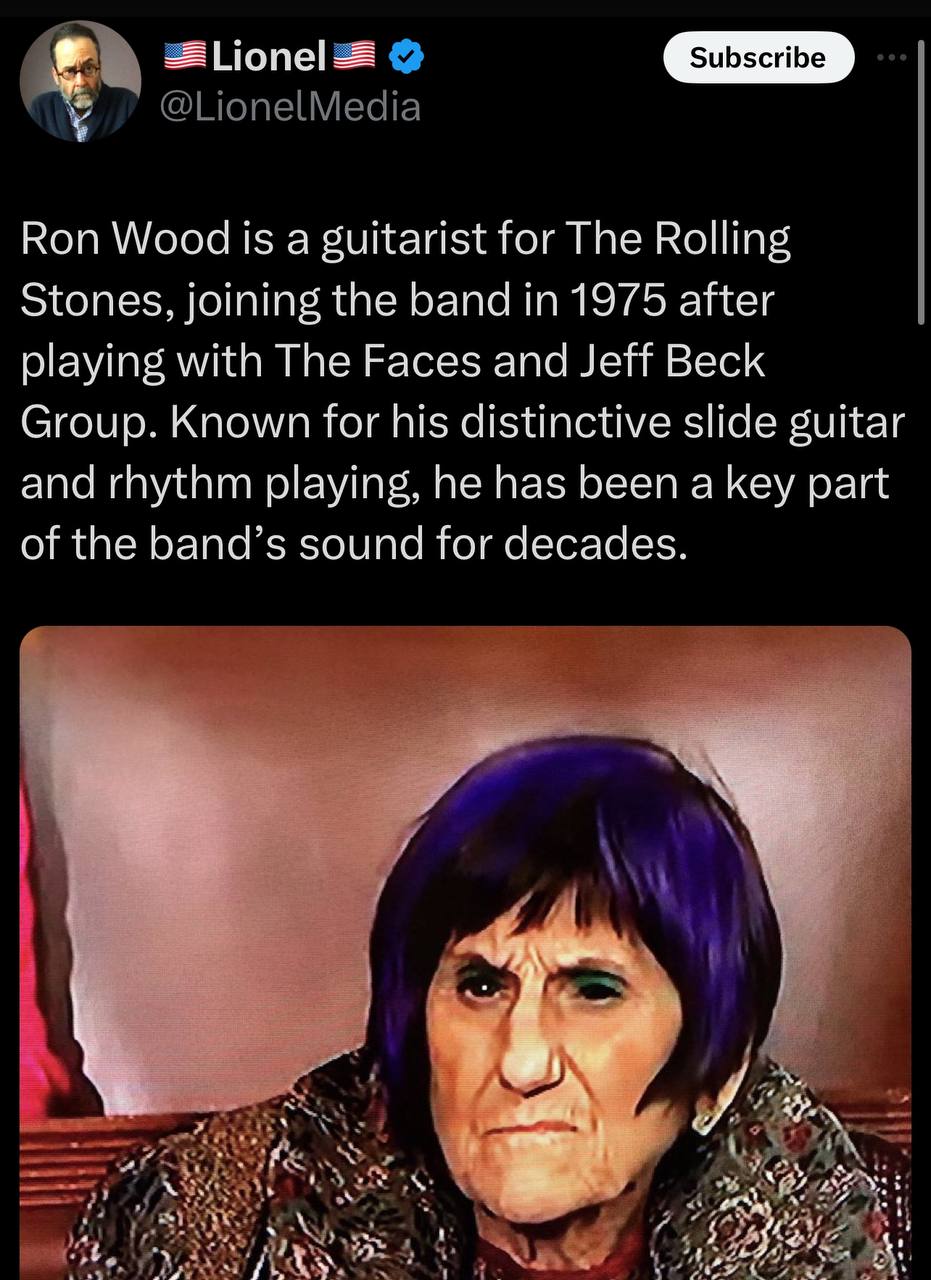Open Lionel's profile picture
Screen dimensions: 931x1280
point(80,81)
